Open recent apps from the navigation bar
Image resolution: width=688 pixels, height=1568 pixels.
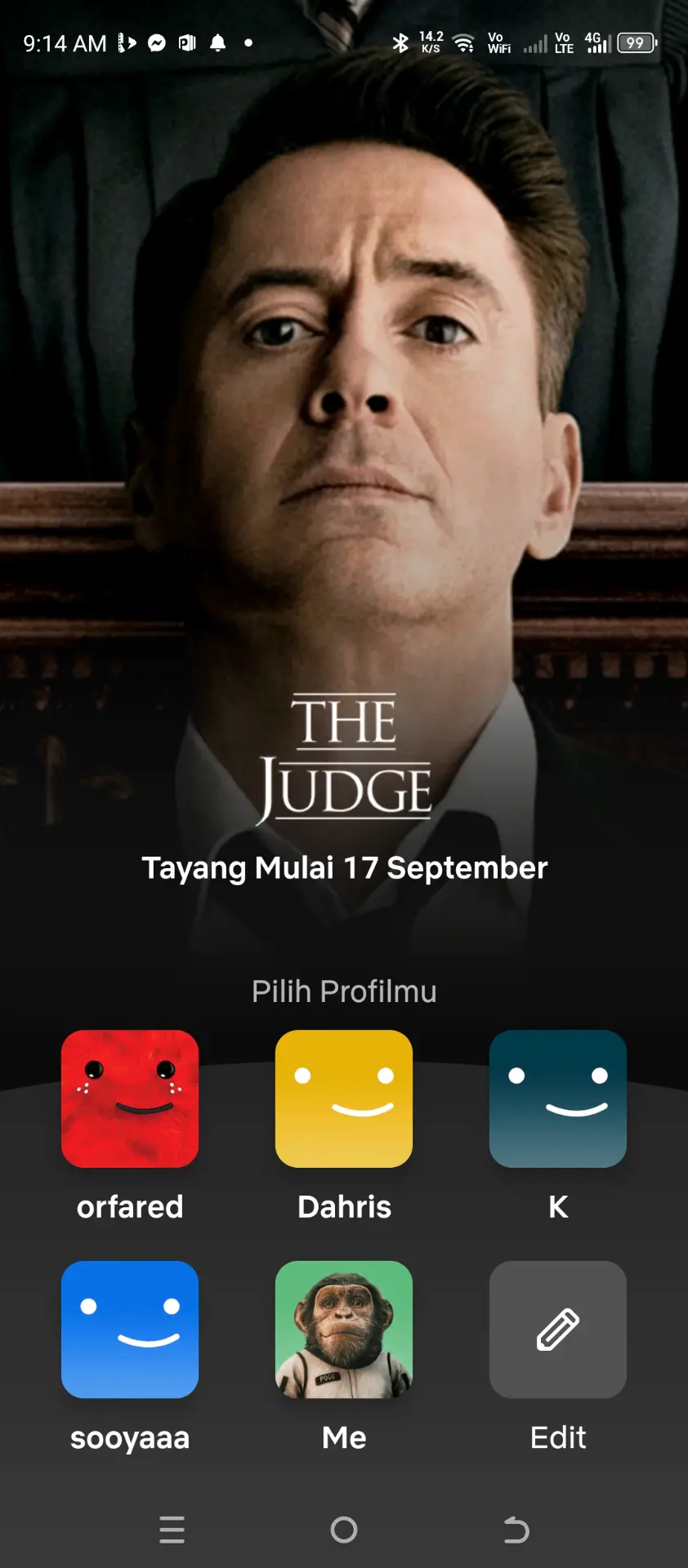pos(172,1530)
